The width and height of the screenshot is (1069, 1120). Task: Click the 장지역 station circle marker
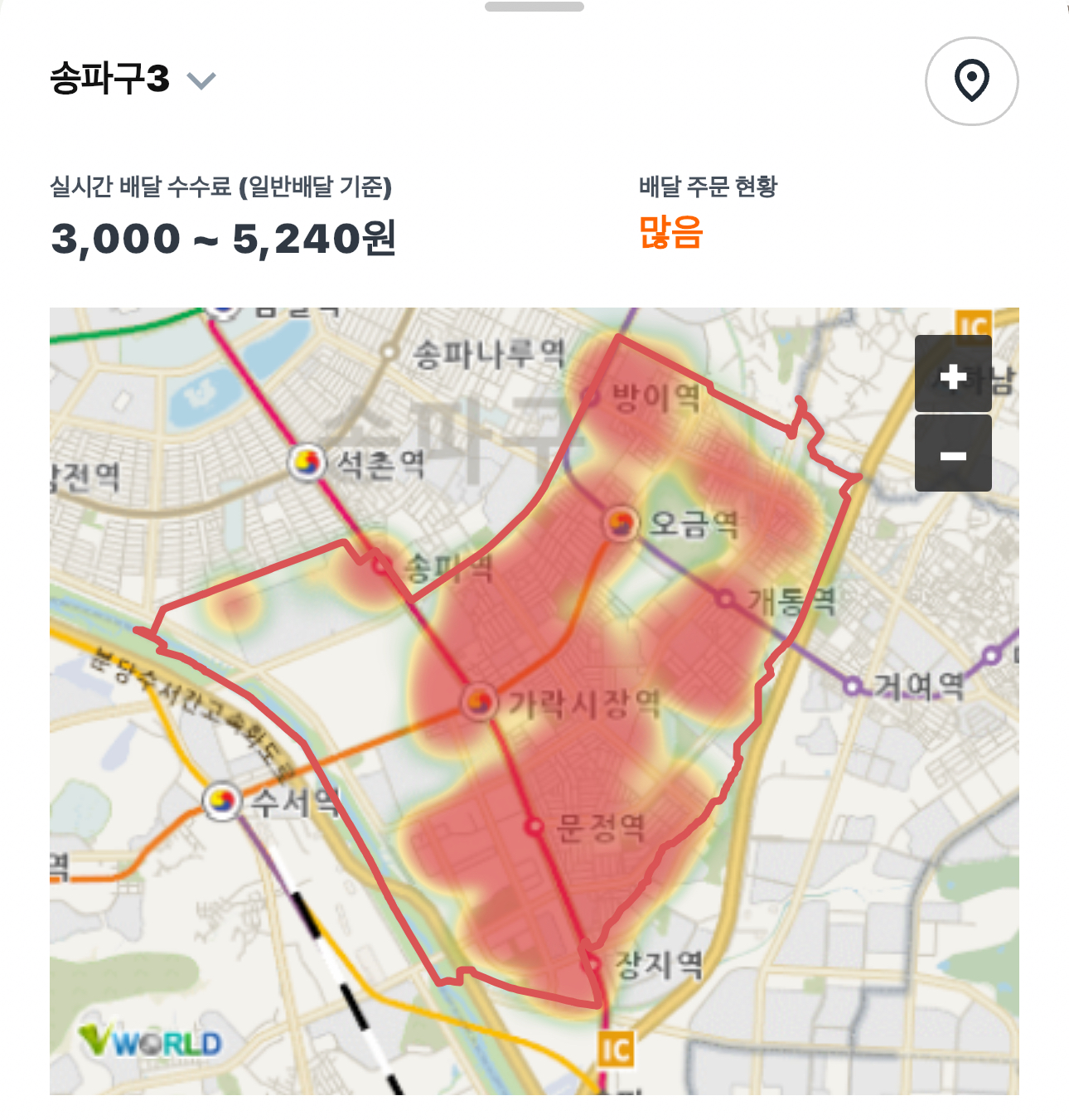tap(595, 962)
